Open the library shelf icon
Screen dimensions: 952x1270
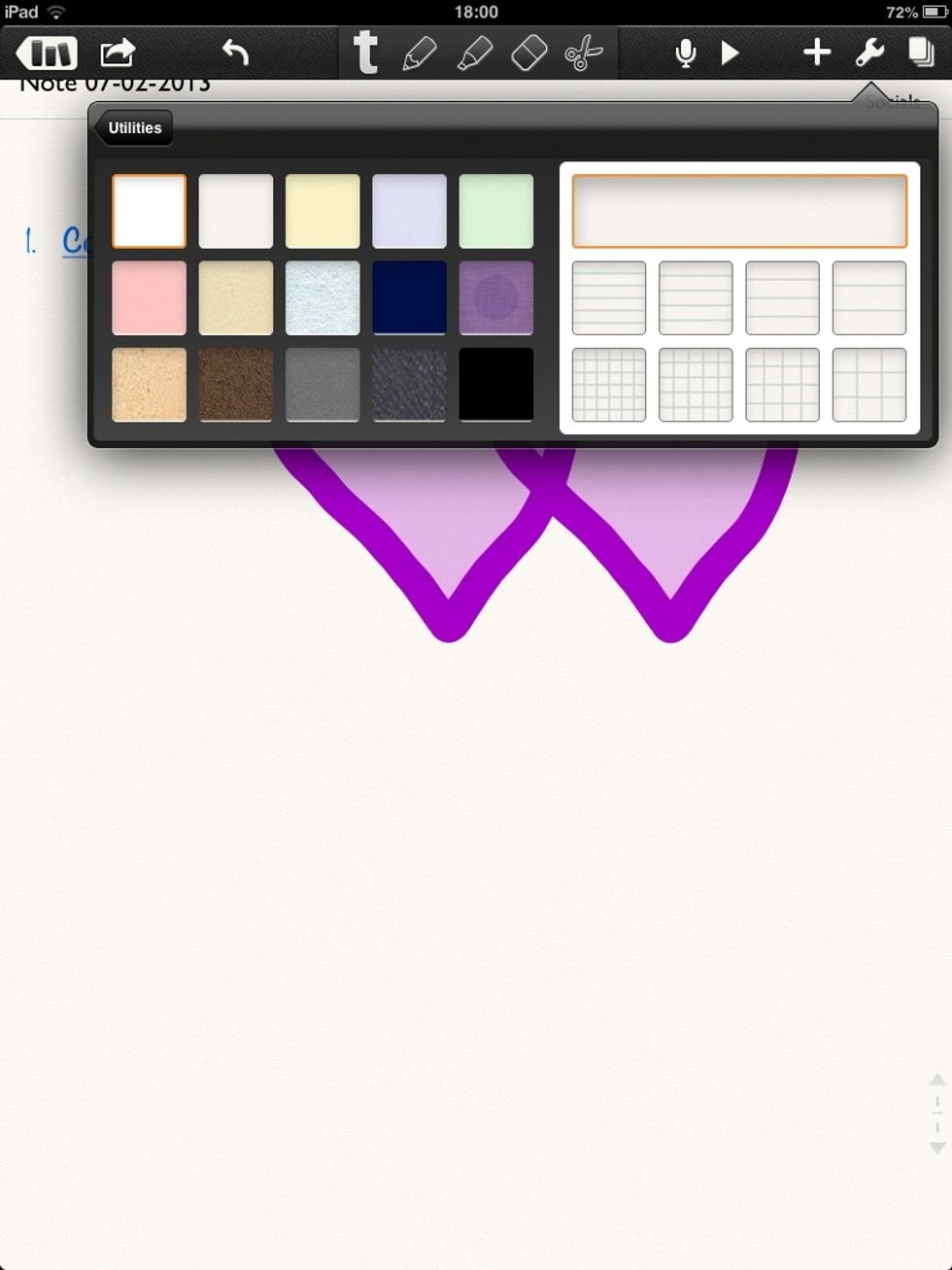pos(47,52)
